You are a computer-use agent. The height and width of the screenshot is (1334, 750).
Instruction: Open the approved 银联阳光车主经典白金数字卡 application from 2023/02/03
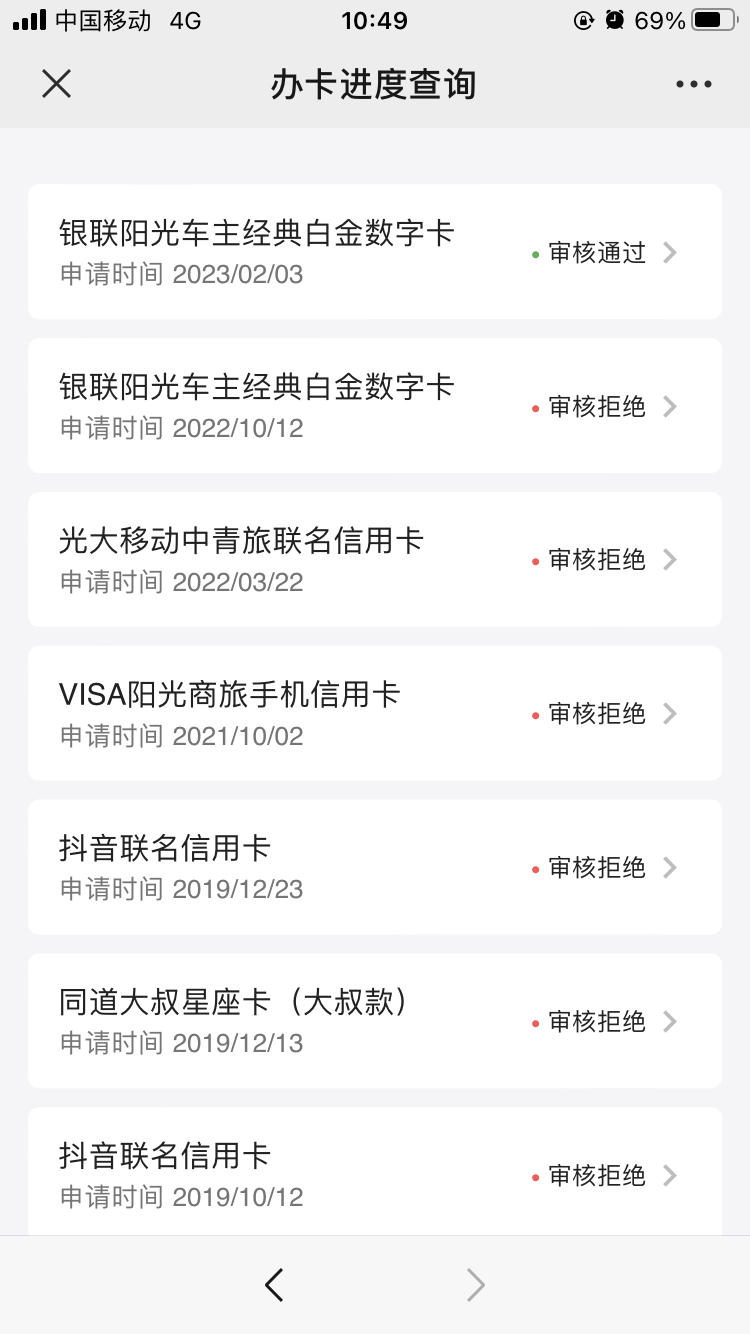(x=375, y=252)
